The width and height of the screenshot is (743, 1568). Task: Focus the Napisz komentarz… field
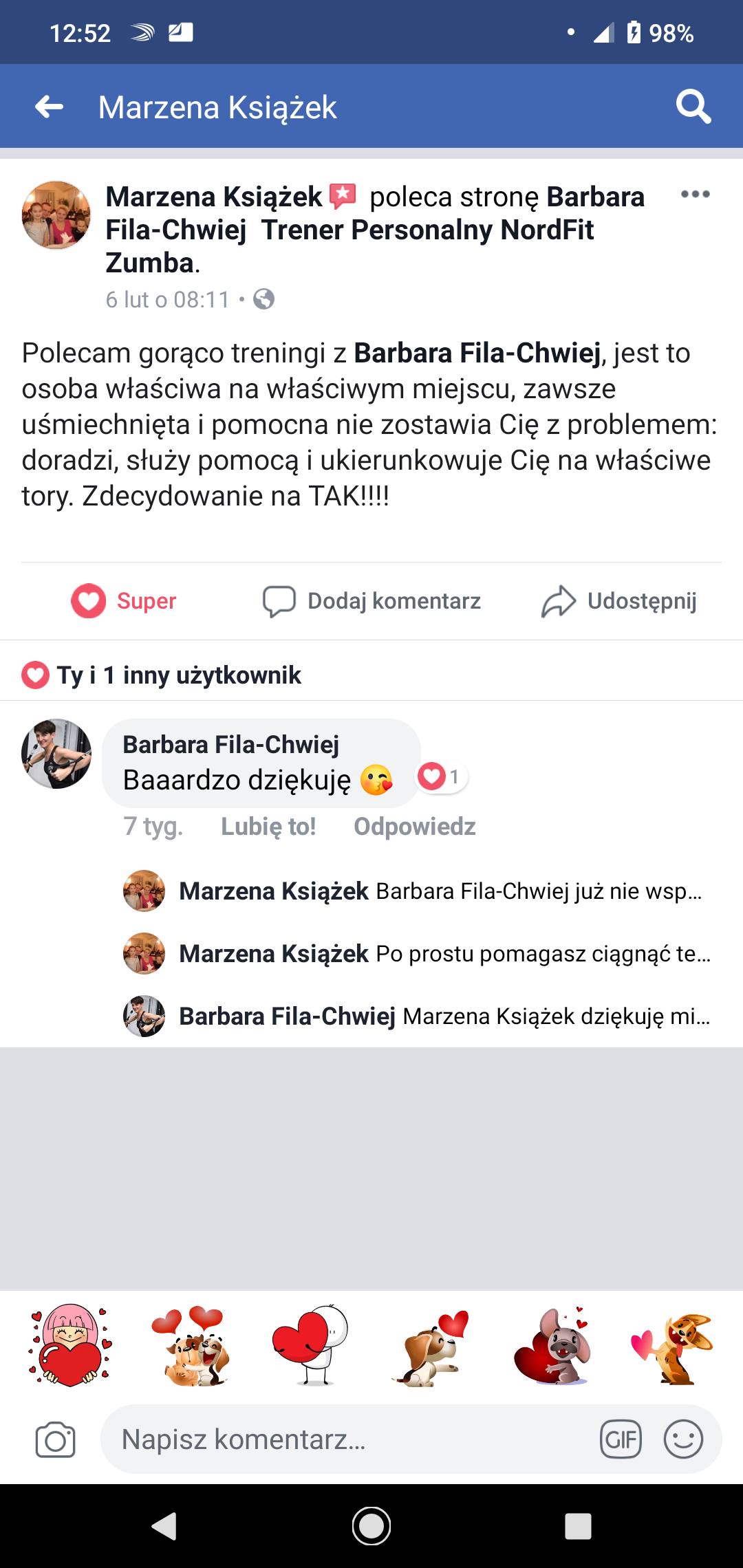[x=344, y=1439]
